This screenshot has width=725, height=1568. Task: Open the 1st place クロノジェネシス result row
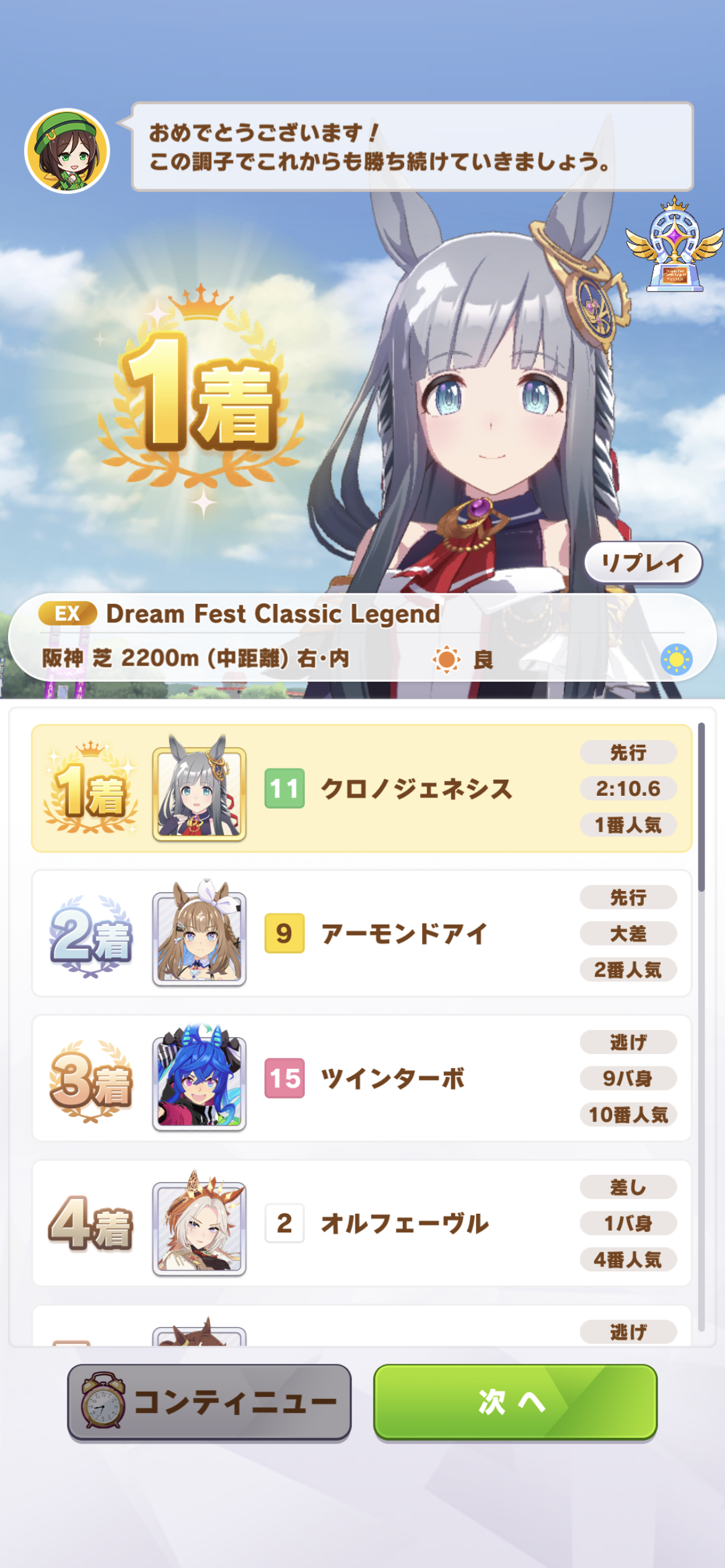(361, 788)
